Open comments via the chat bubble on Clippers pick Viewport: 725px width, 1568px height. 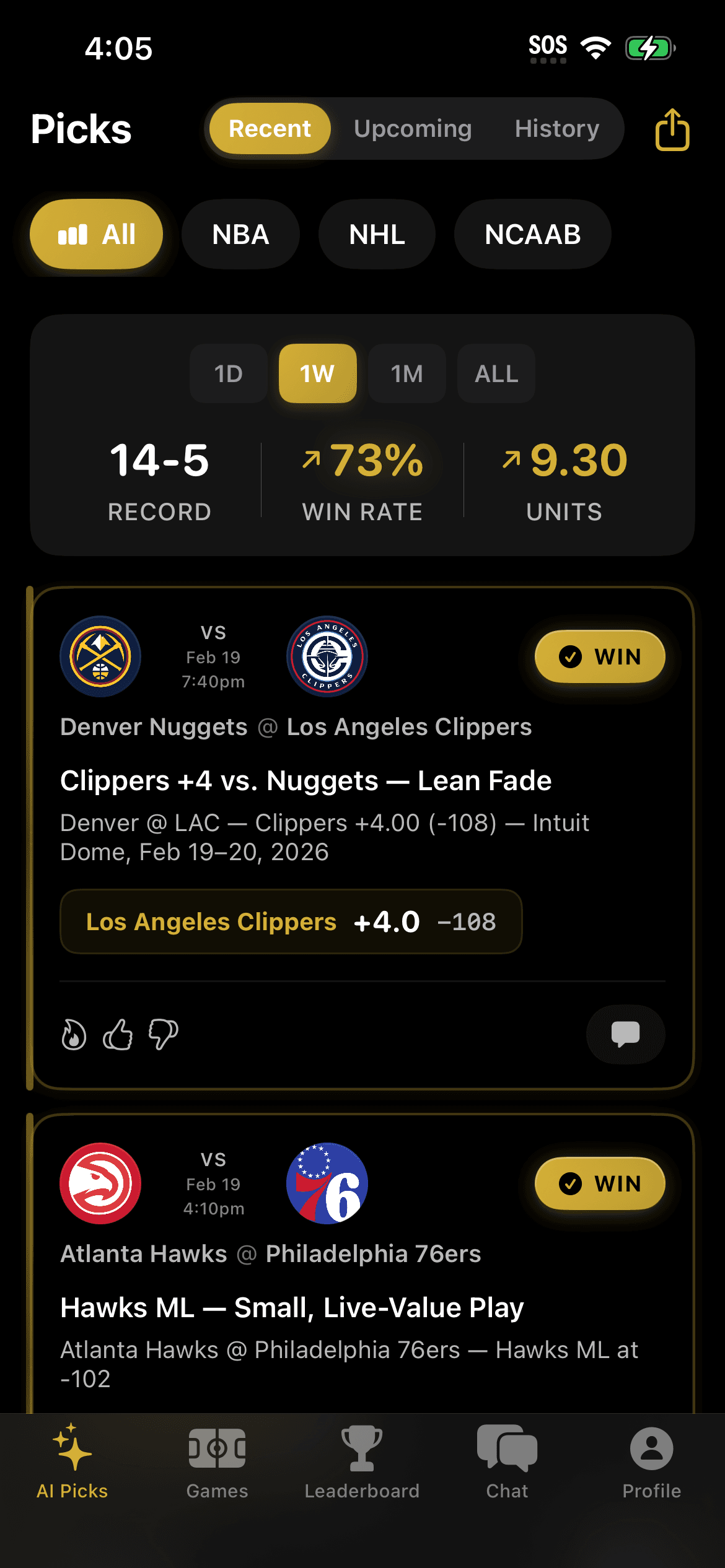(x=625, y=1034)
